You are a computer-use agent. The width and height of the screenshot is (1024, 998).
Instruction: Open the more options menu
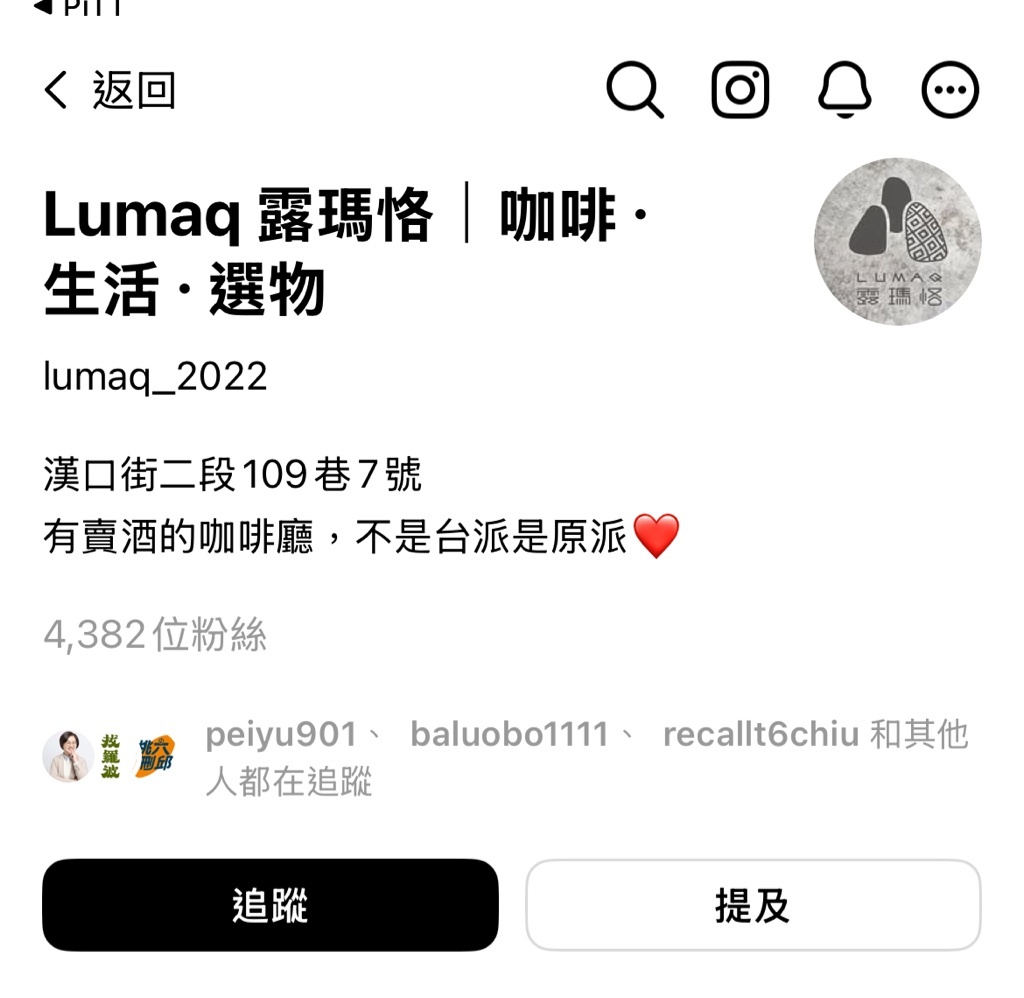click(949, 91)
